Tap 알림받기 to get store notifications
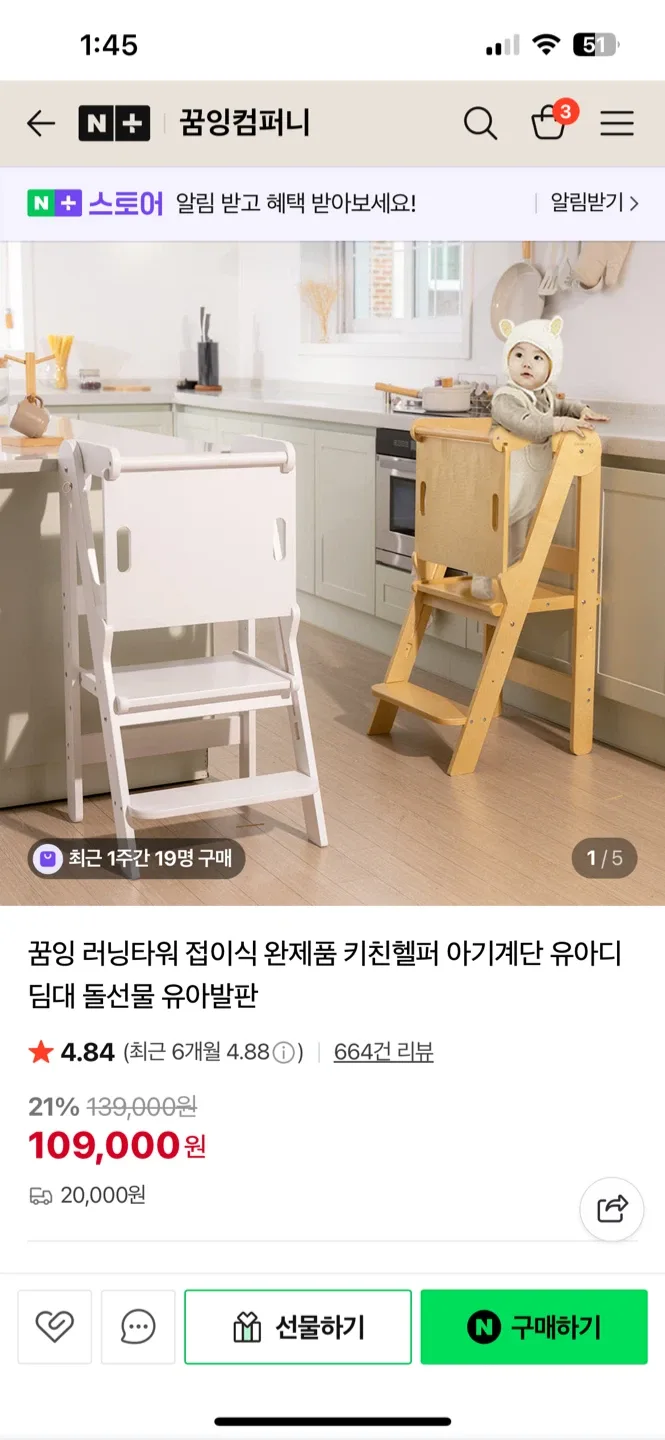This screenshot has height=1440, width=665. (x=594, y=203)
